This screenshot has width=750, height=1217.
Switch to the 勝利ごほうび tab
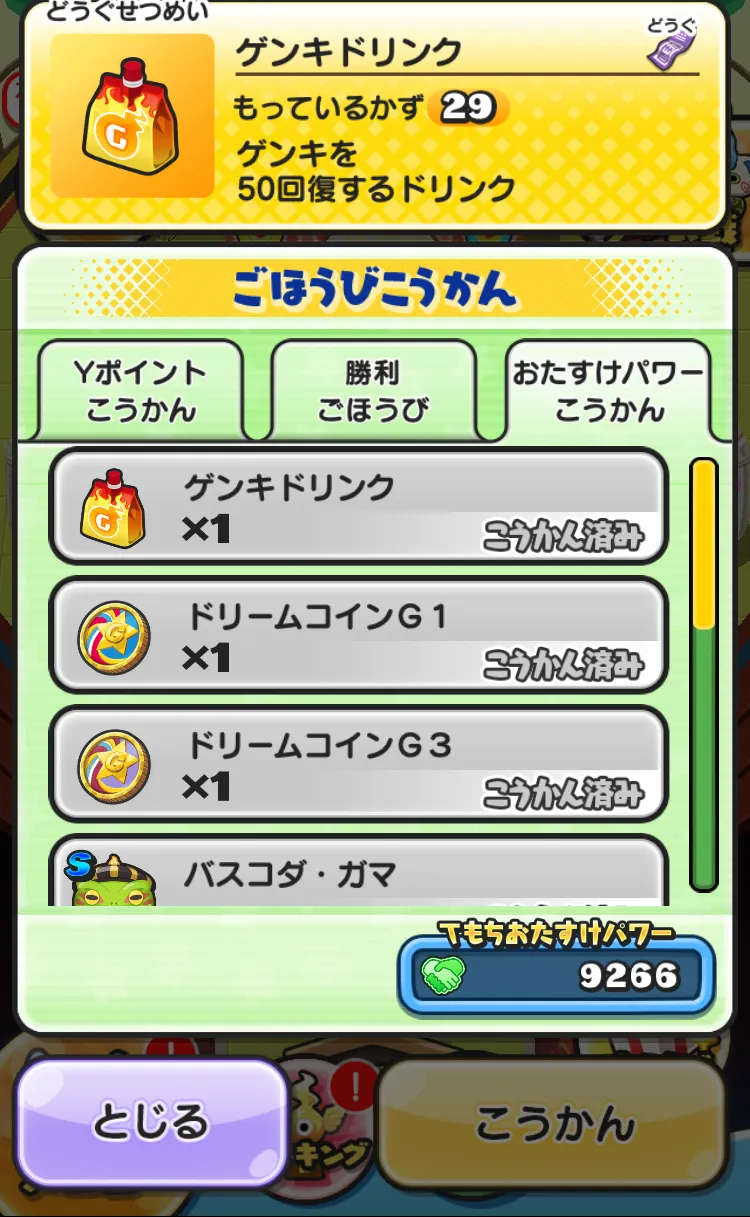coord(373,390)
